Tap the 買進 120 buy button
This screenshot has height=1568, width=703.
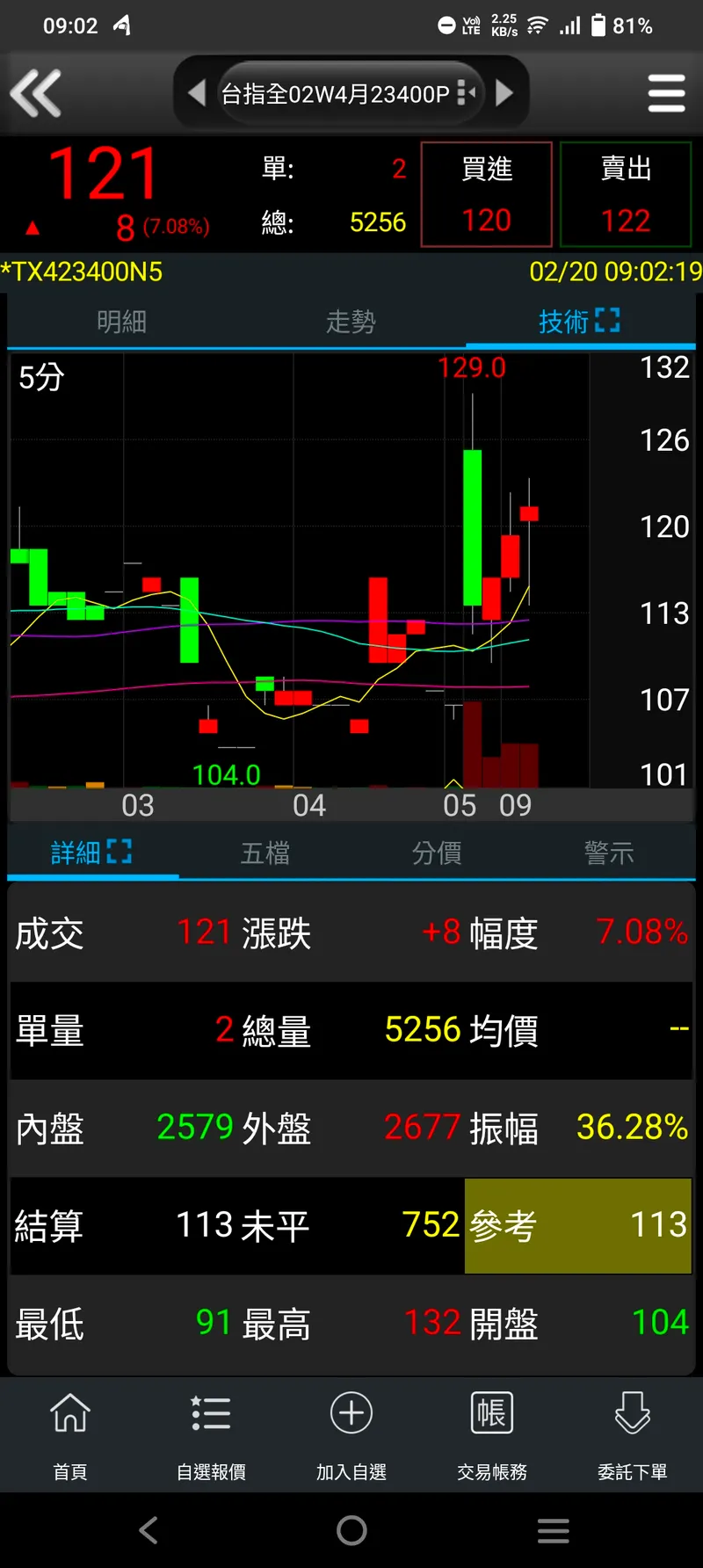pyautogui.click(x=487, y=194)
